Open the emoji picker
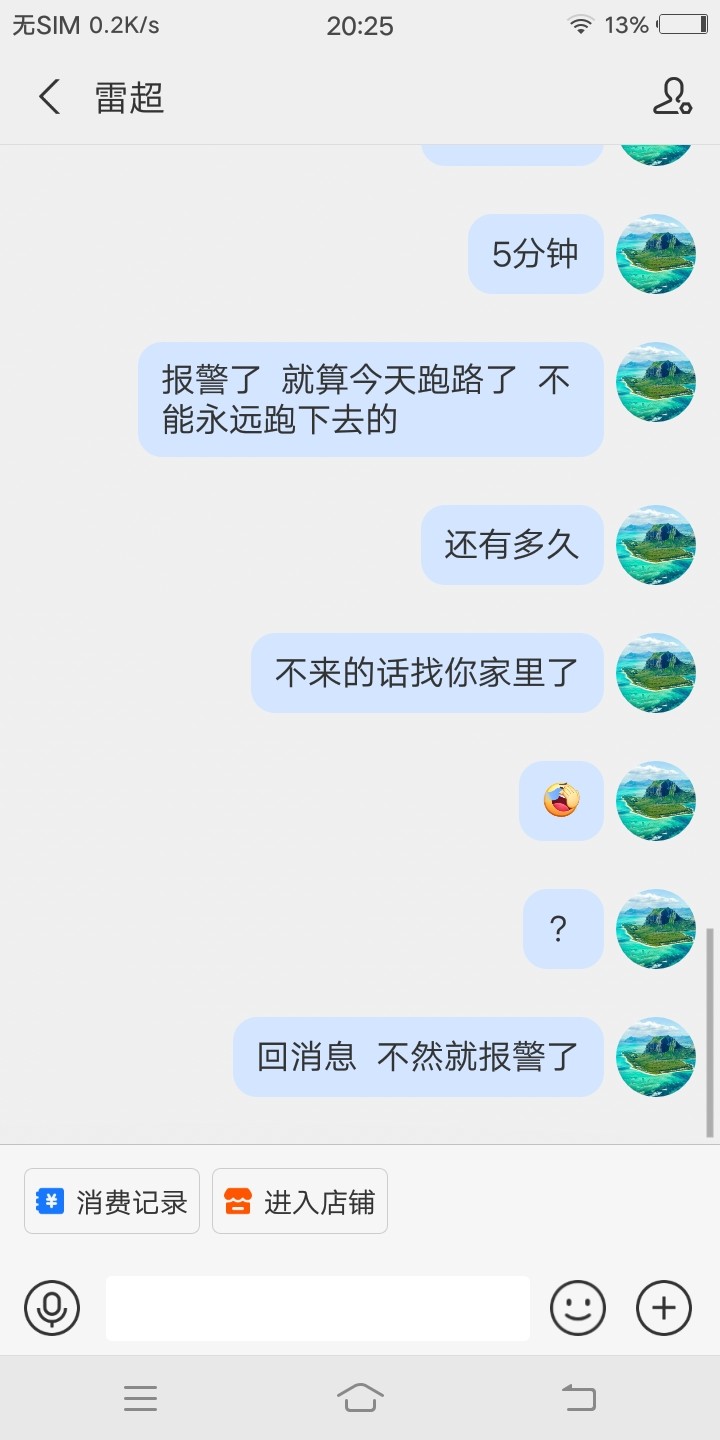 (578, 1307)
